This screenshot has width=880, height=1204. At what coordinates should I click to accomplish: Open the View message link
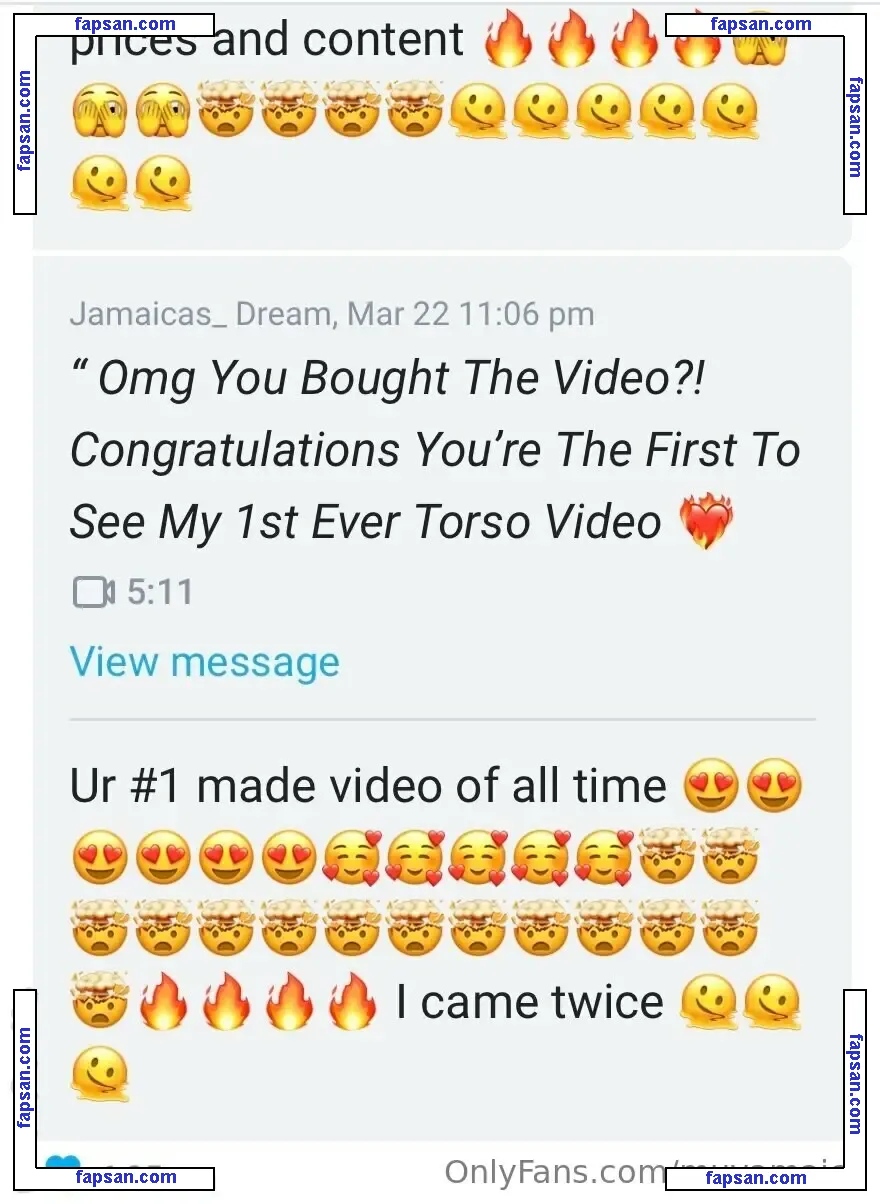205,662
